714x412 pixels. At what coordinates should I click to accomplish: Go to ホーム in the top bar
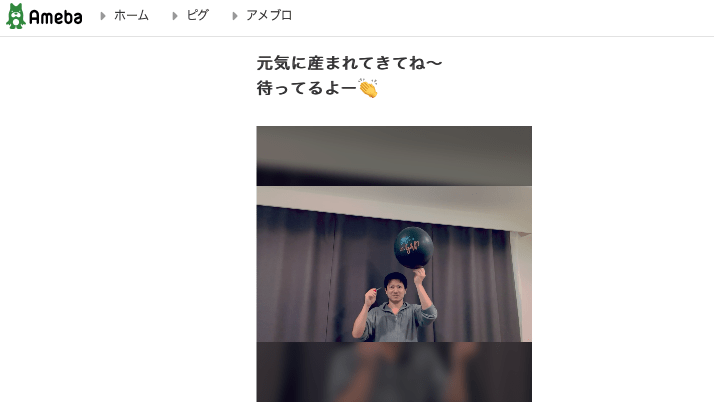131,16
